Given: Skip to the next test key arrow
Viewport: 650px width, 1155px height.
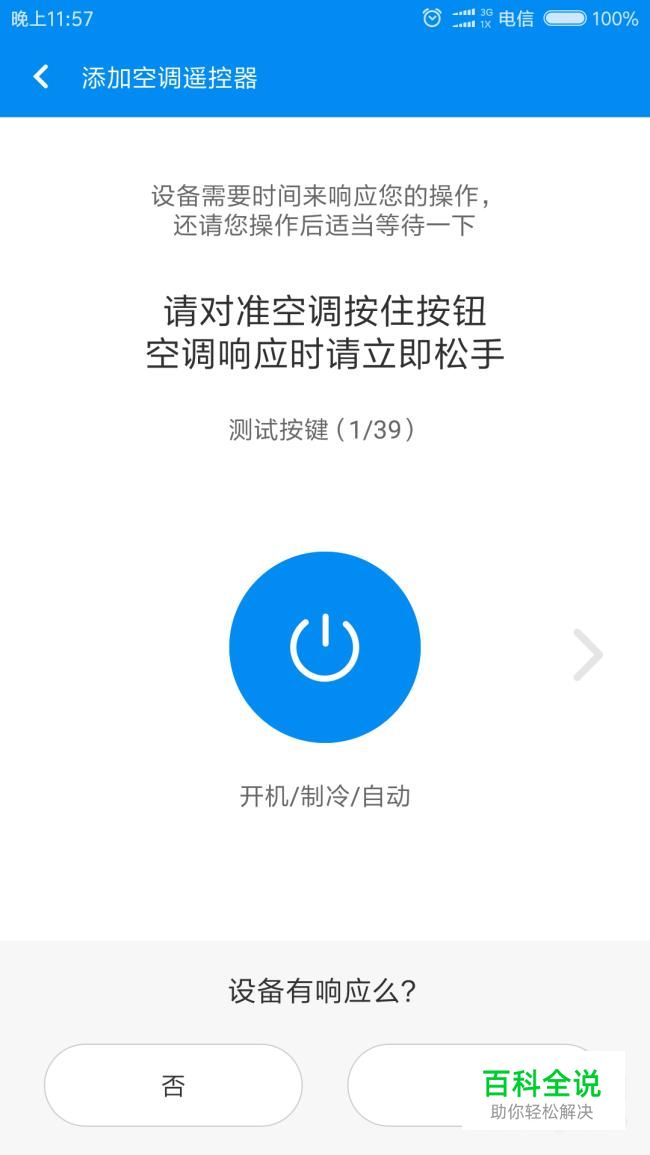Looking at the screenshot, I should 588,655.
